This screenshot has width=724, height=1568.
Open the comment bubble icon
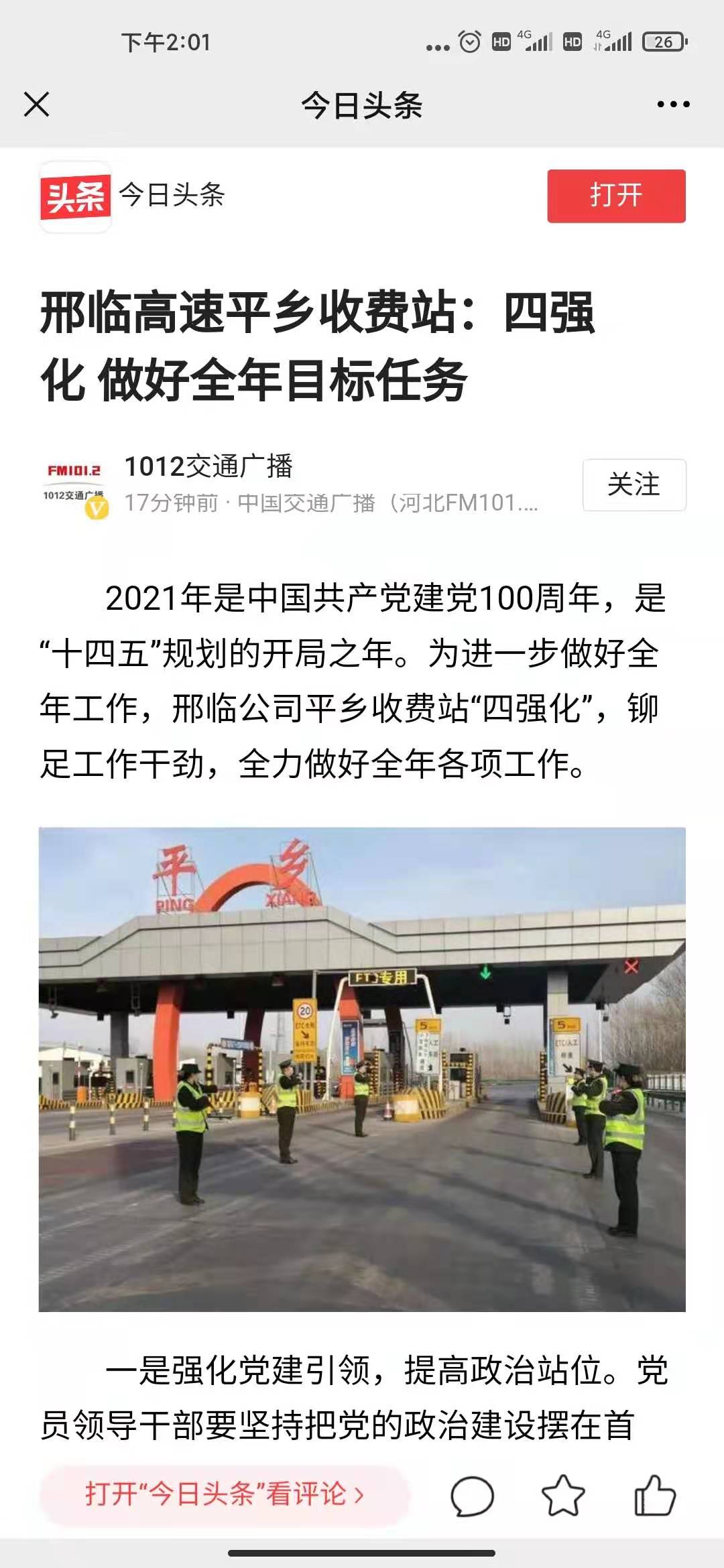point(472,1495)
